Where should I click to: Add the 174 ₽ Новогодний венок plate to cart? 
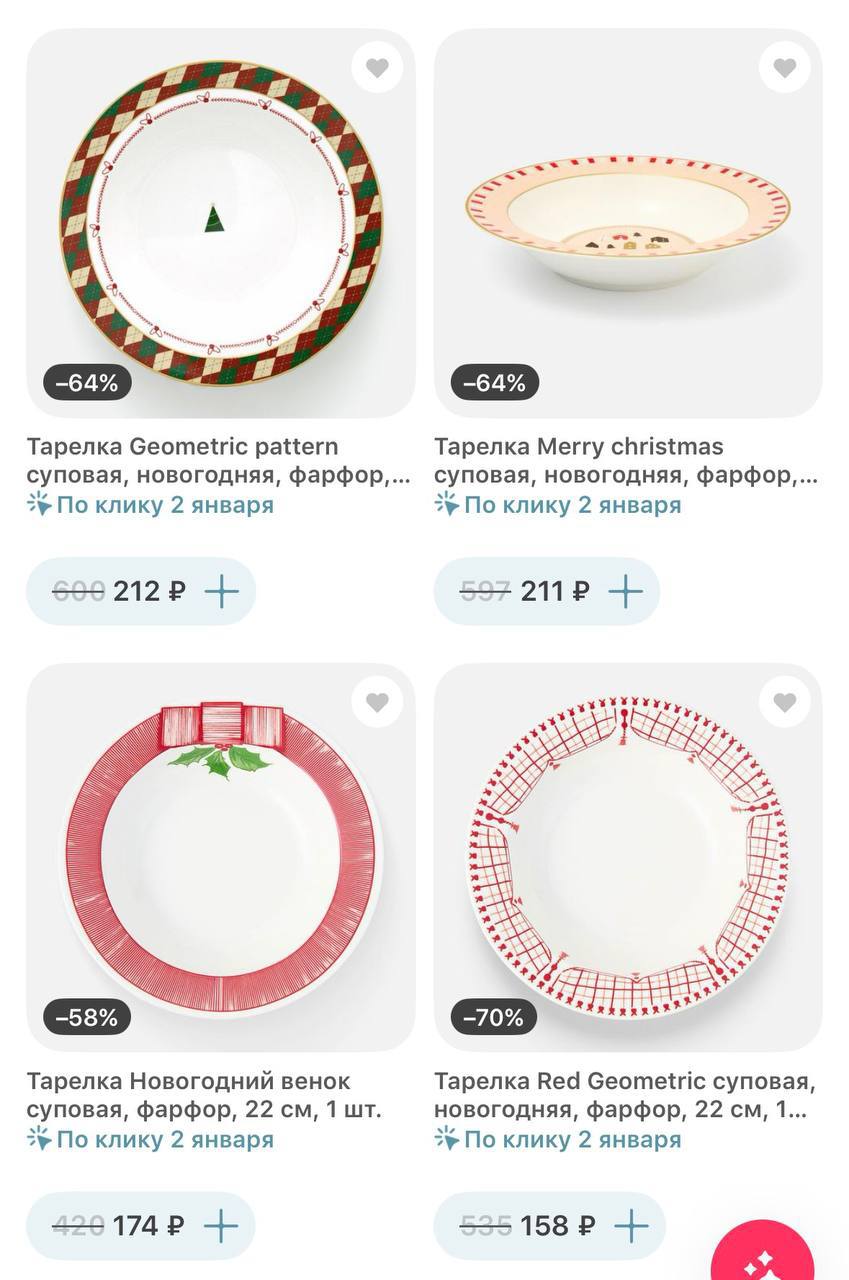click(x=221, y=1225)
